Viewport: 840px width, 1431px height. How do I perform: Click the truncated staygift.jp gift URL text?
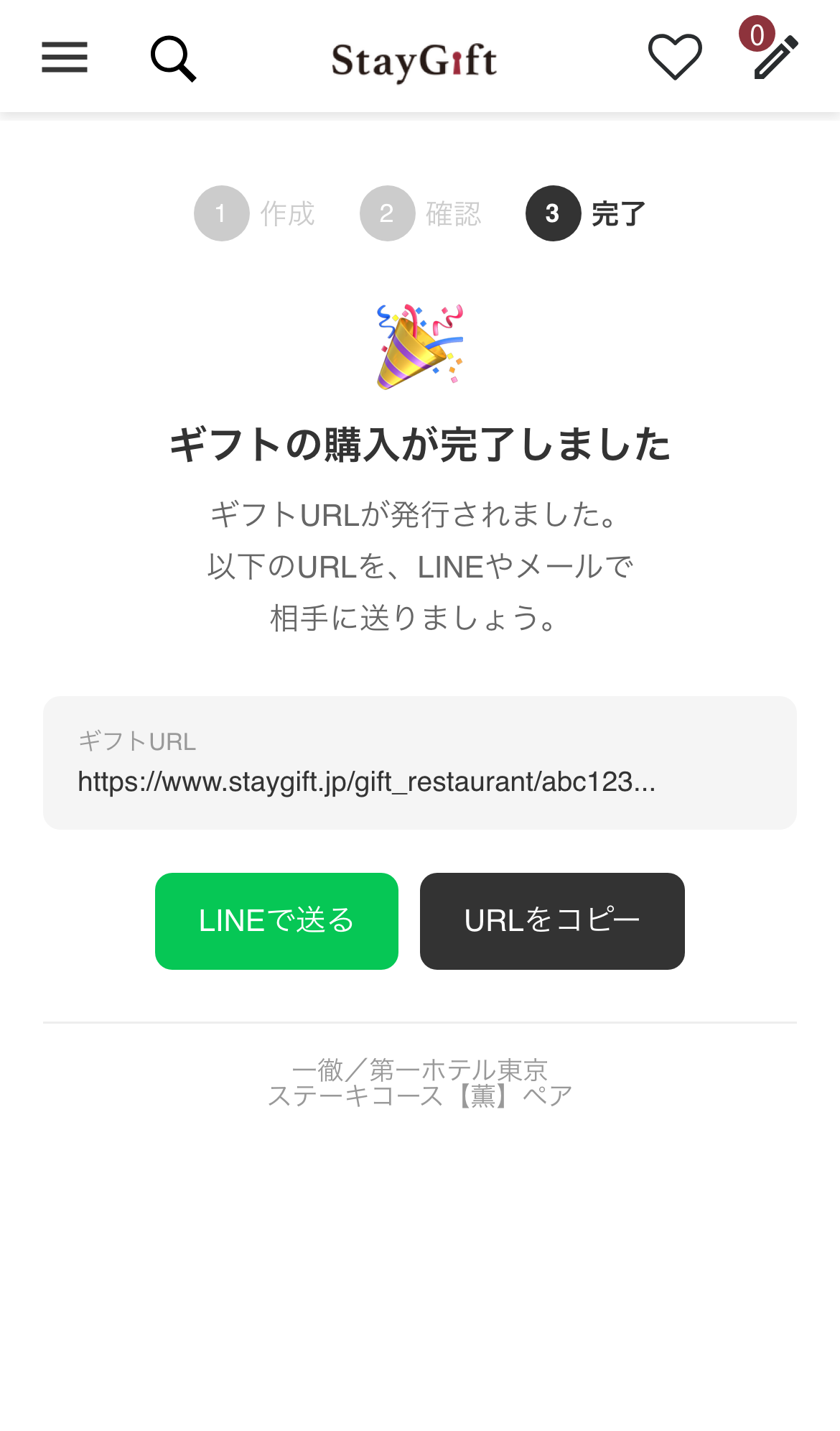click(x=368, y=784)
